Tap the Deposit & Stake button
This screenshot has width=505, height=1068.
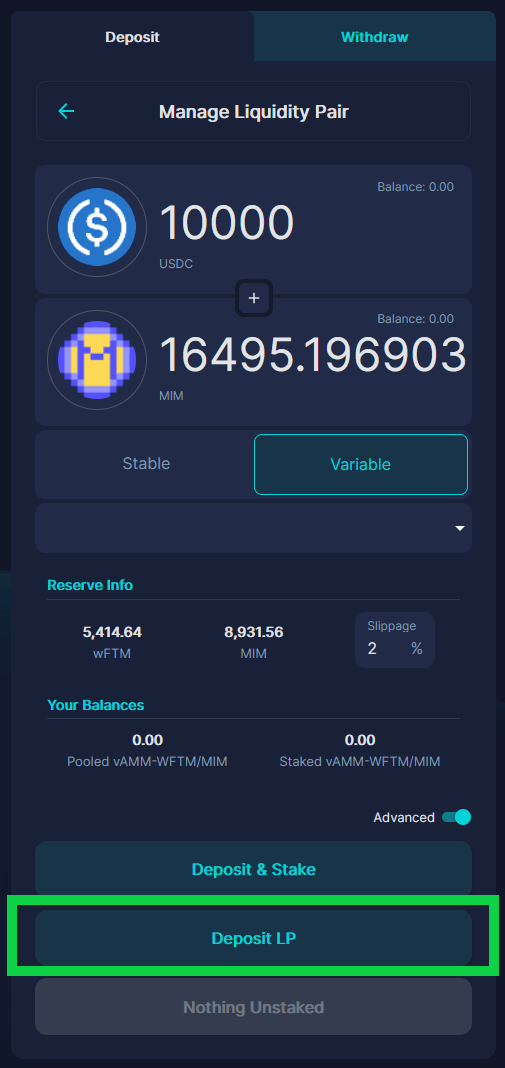[x=254, y=869]
